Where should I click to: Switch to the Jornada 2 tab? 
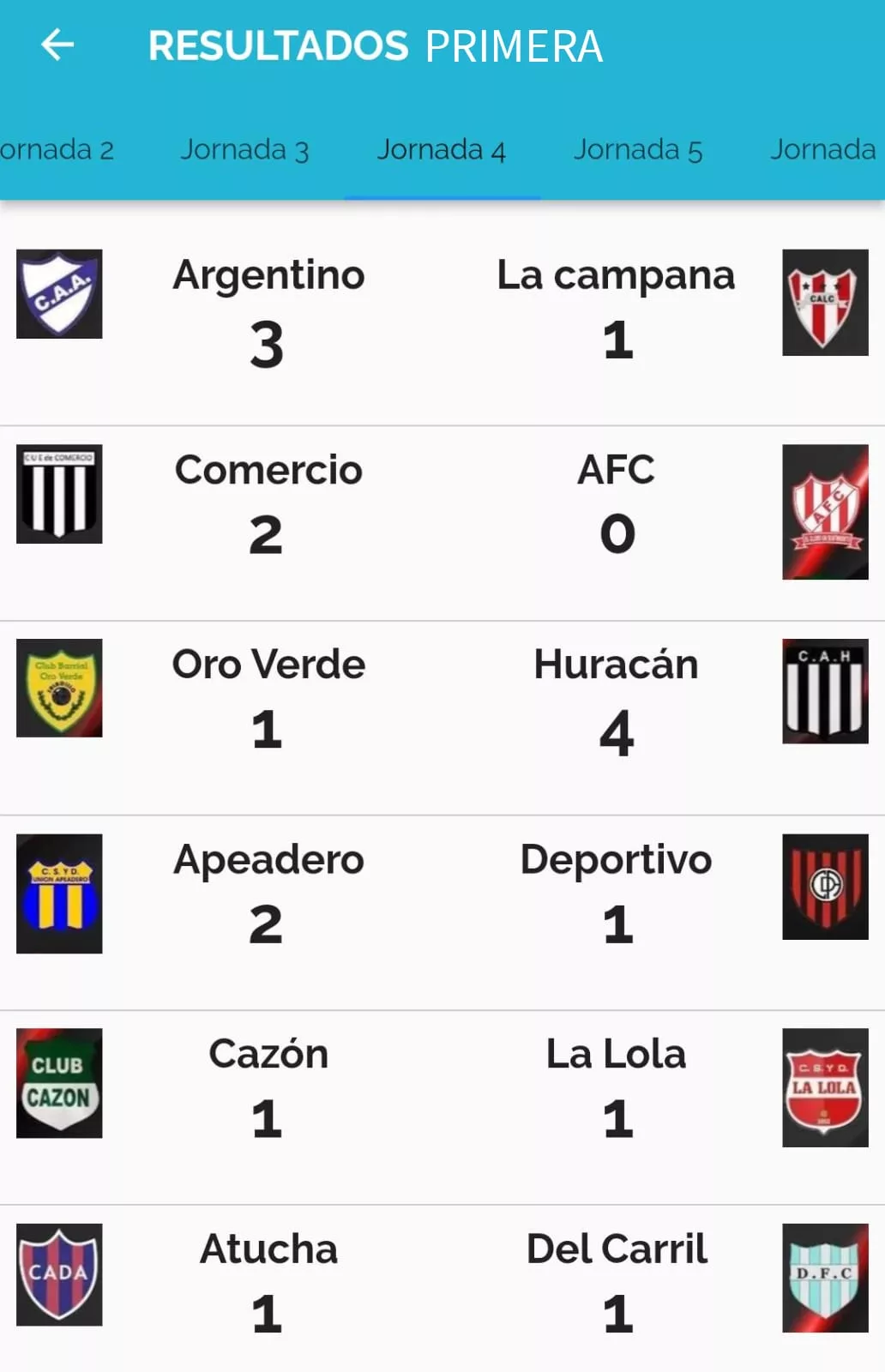pyautogui.click(x=57, y=150)
